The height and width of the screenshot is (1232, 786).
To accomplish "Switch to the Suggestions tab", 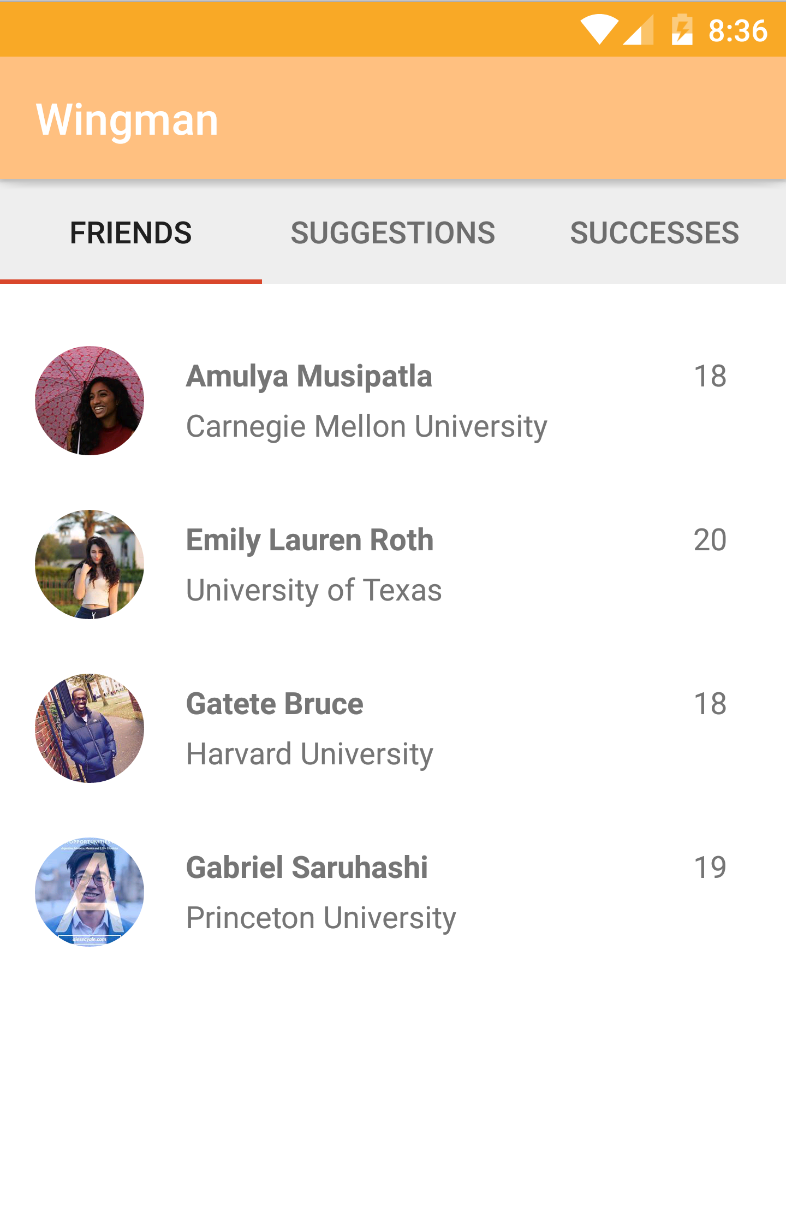I will pyautogui.click(x=393, y=233).
